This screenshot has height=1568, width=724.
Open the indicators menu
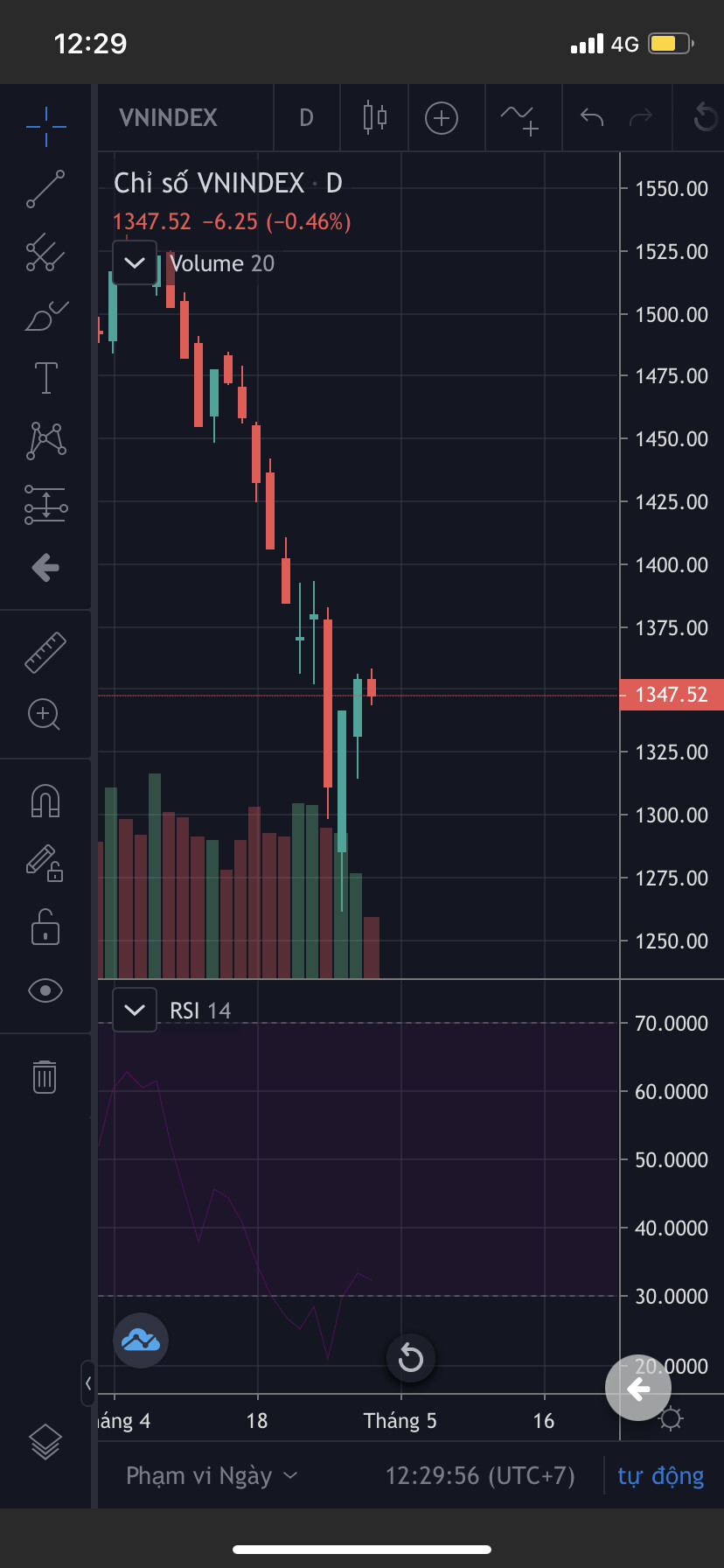click(519, 118)
